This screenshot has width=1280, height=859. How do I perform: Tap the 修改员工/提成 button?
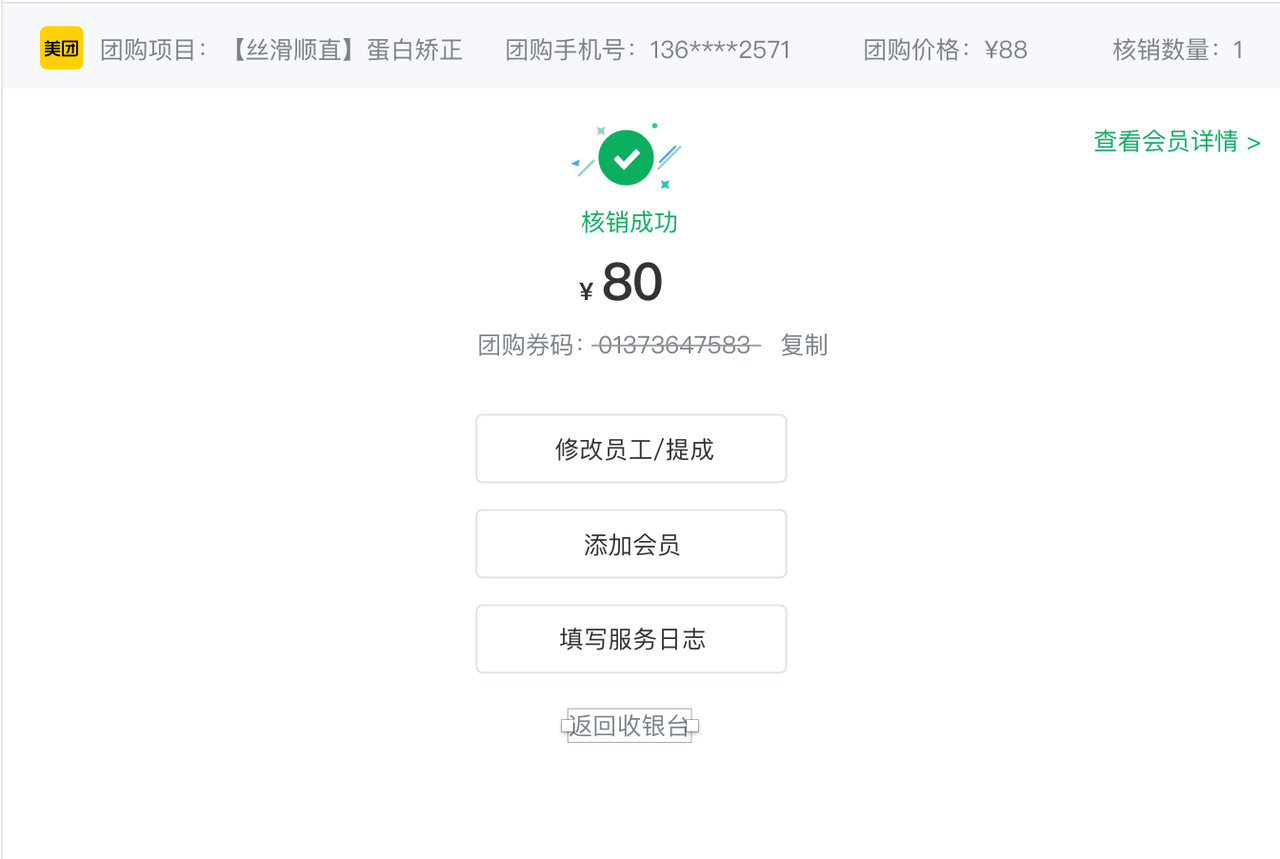(x=631, y=449)
